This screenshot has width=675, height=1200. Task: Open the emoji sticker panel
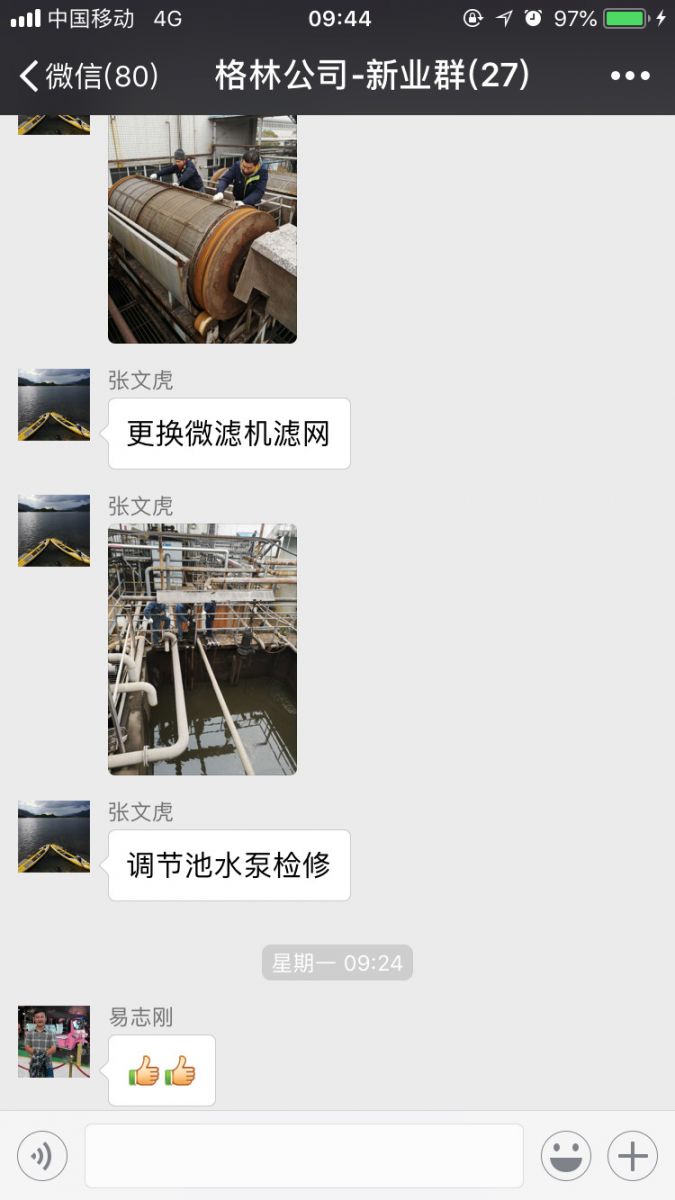coord(566,1157)
